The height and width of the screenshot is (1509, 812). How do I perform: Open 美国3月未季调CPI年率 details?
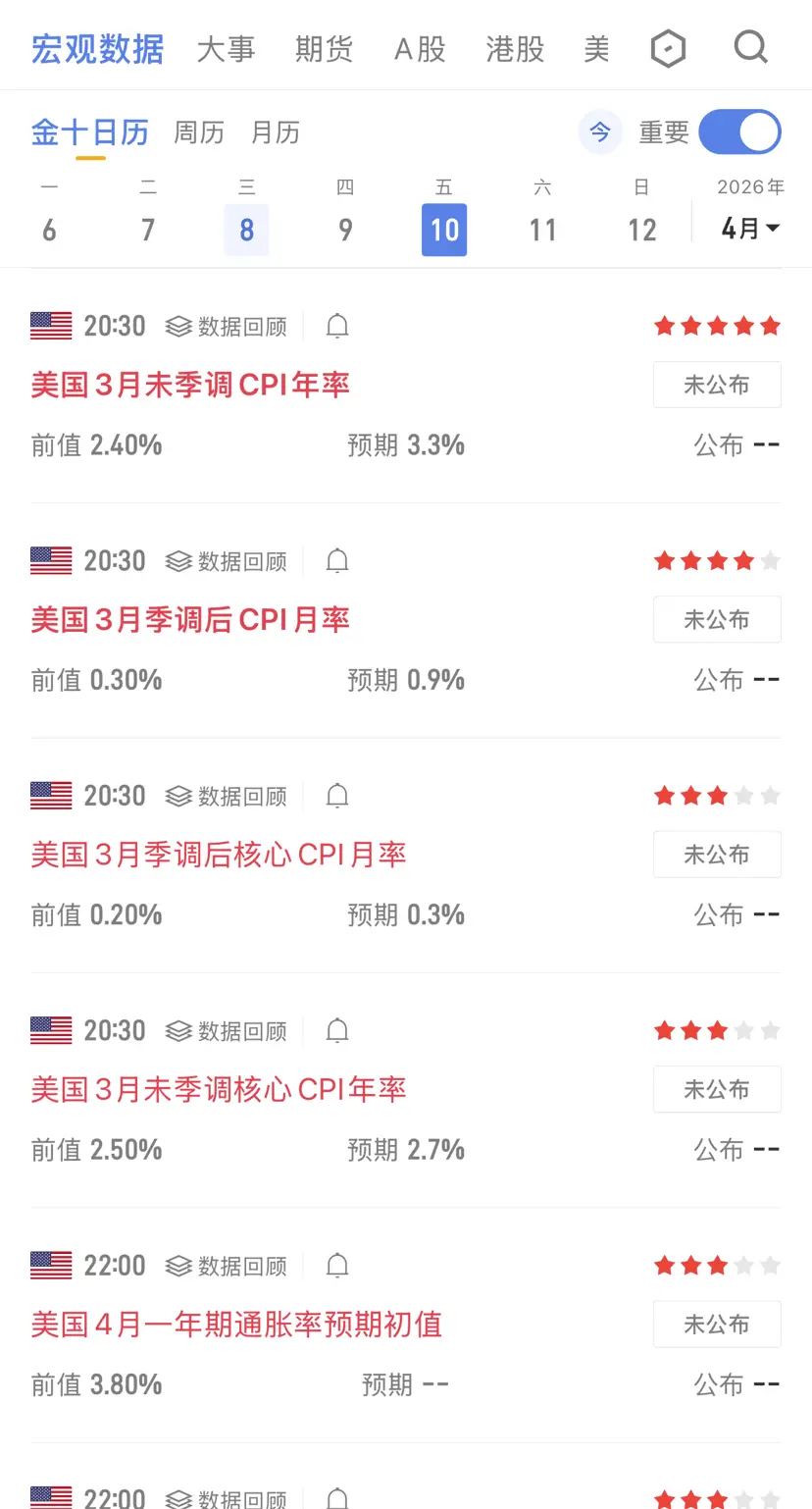point(190,385)
